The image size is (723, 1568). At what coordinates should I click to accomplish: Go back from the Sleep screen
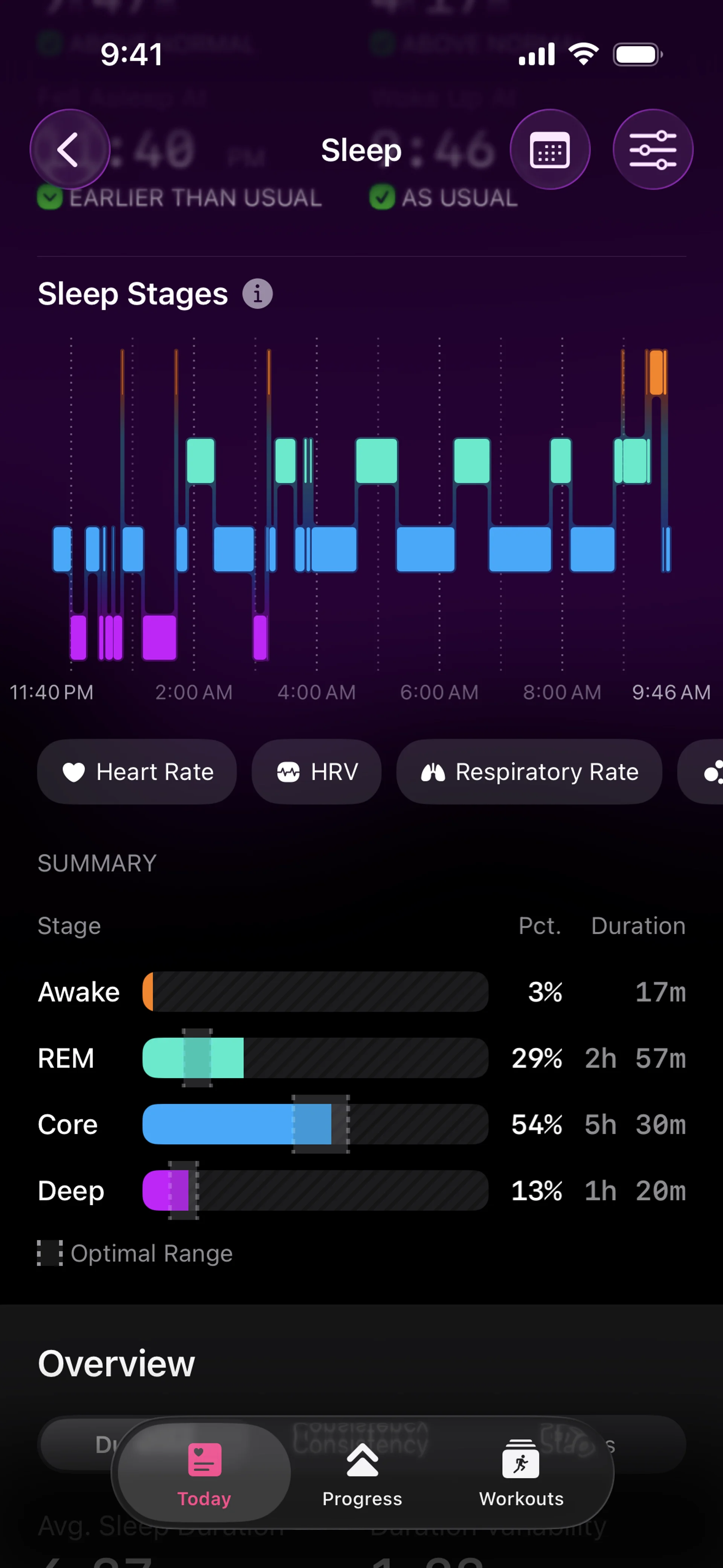click(x=70, y=149)
